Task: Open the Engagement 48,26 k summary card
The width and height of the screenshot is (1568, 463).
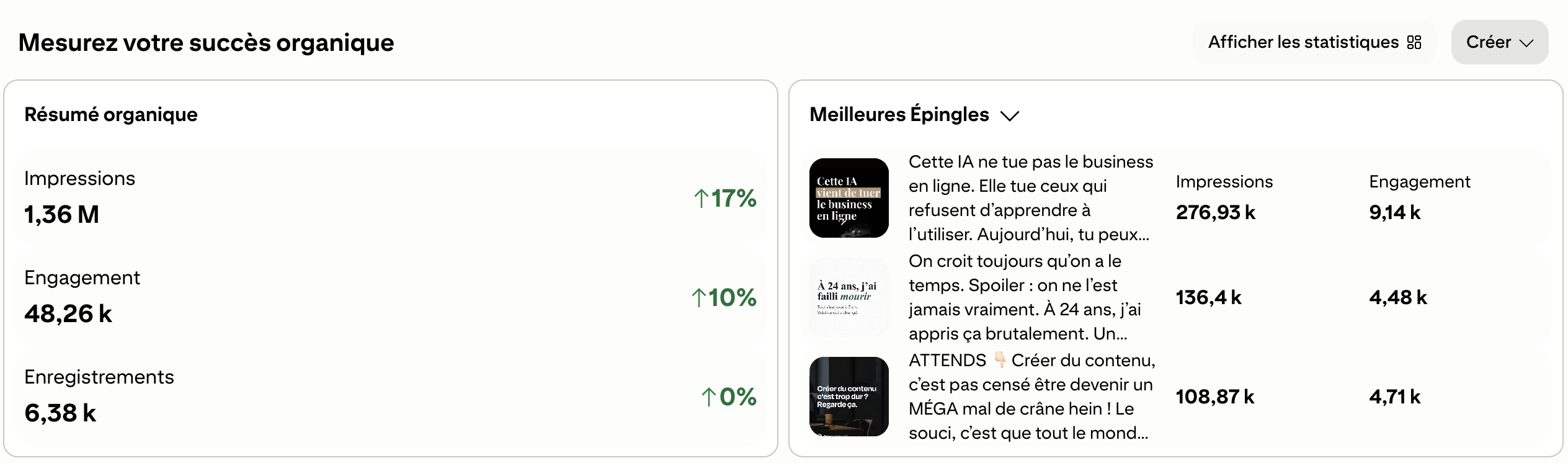Action: click(x=391, y=297)
